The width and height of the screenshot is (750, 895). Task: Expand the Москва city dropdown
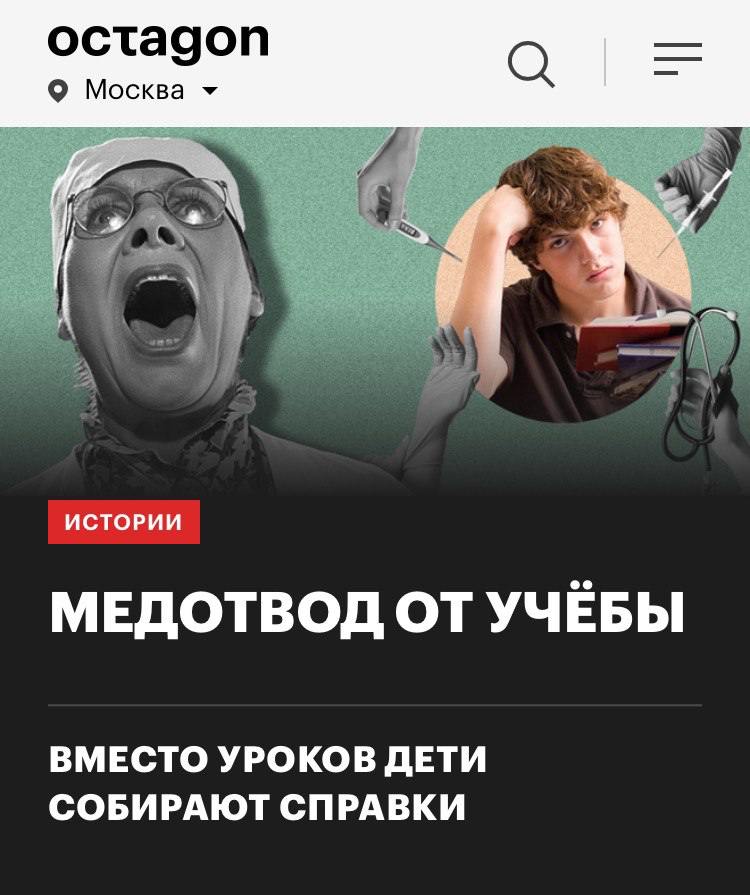pos(135,91)
